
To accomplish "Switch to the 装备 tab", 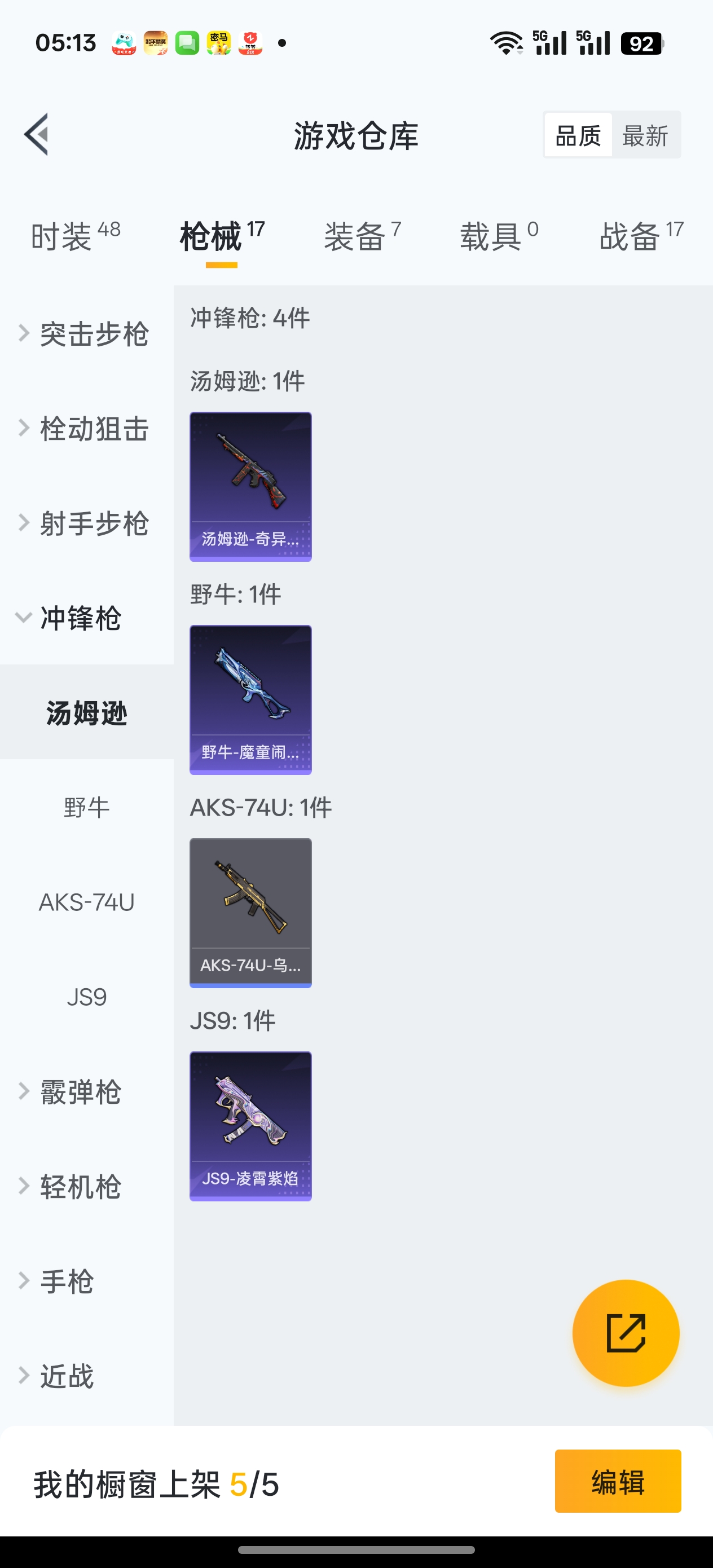I will 362,236.
